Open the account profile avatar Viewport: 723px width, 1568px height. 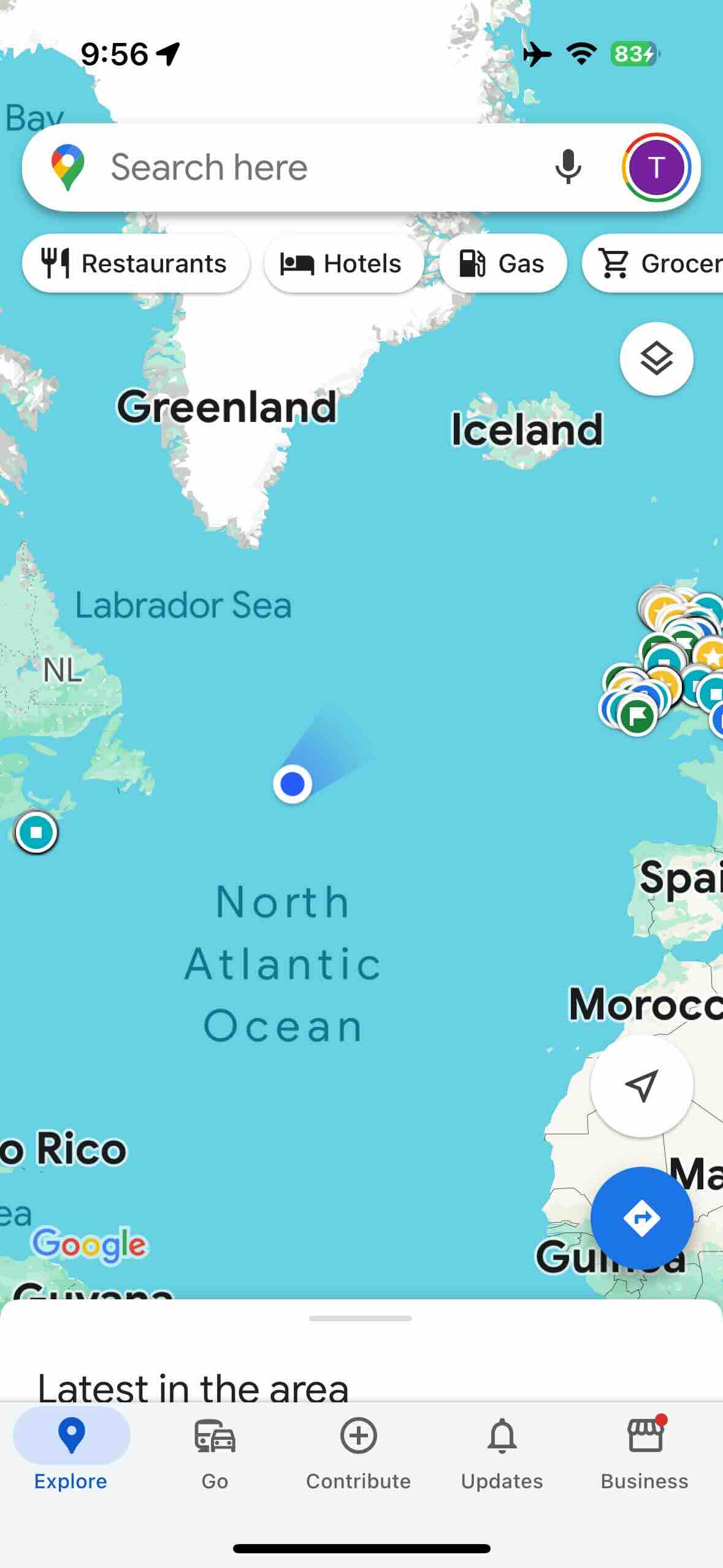[656, 167]
